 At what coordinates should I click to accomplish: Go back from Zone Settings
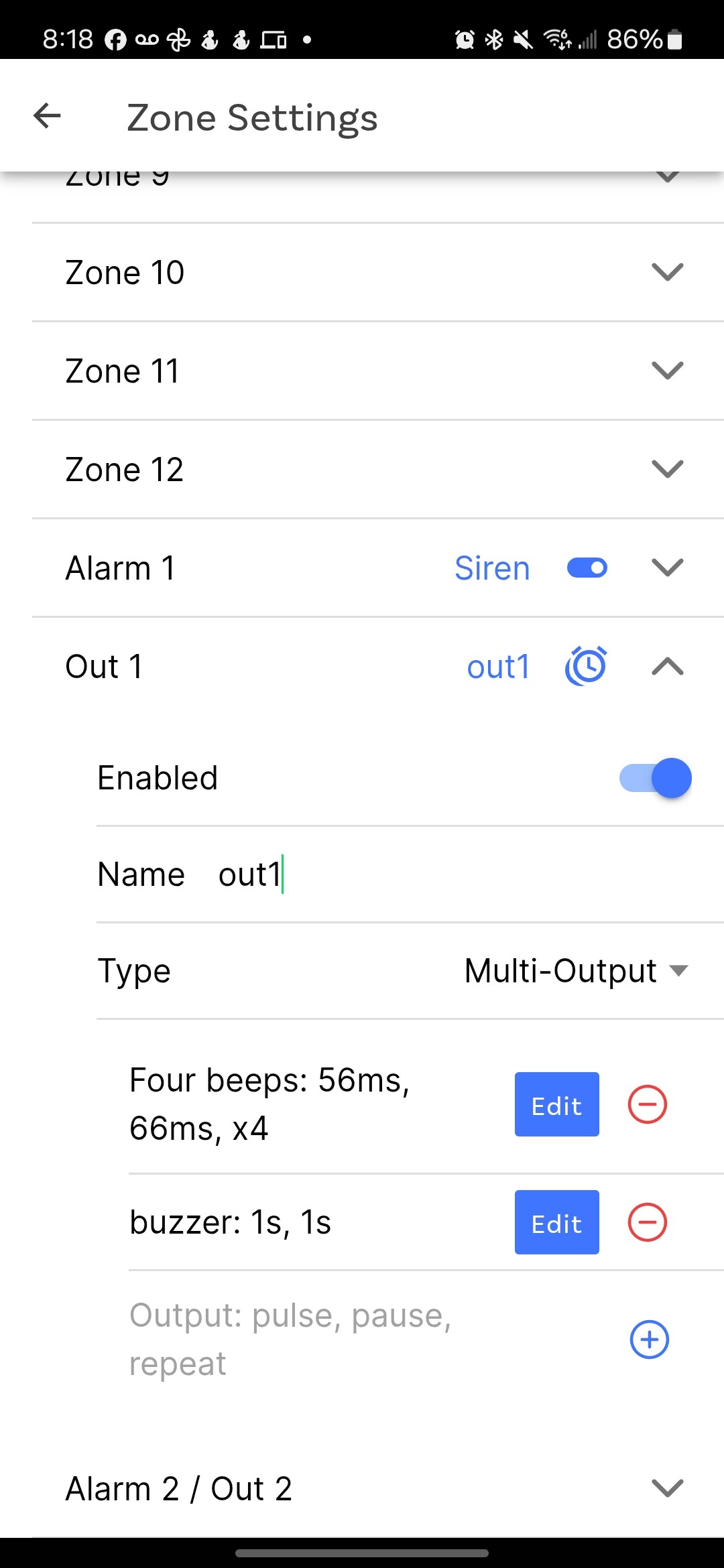(47, 116)
